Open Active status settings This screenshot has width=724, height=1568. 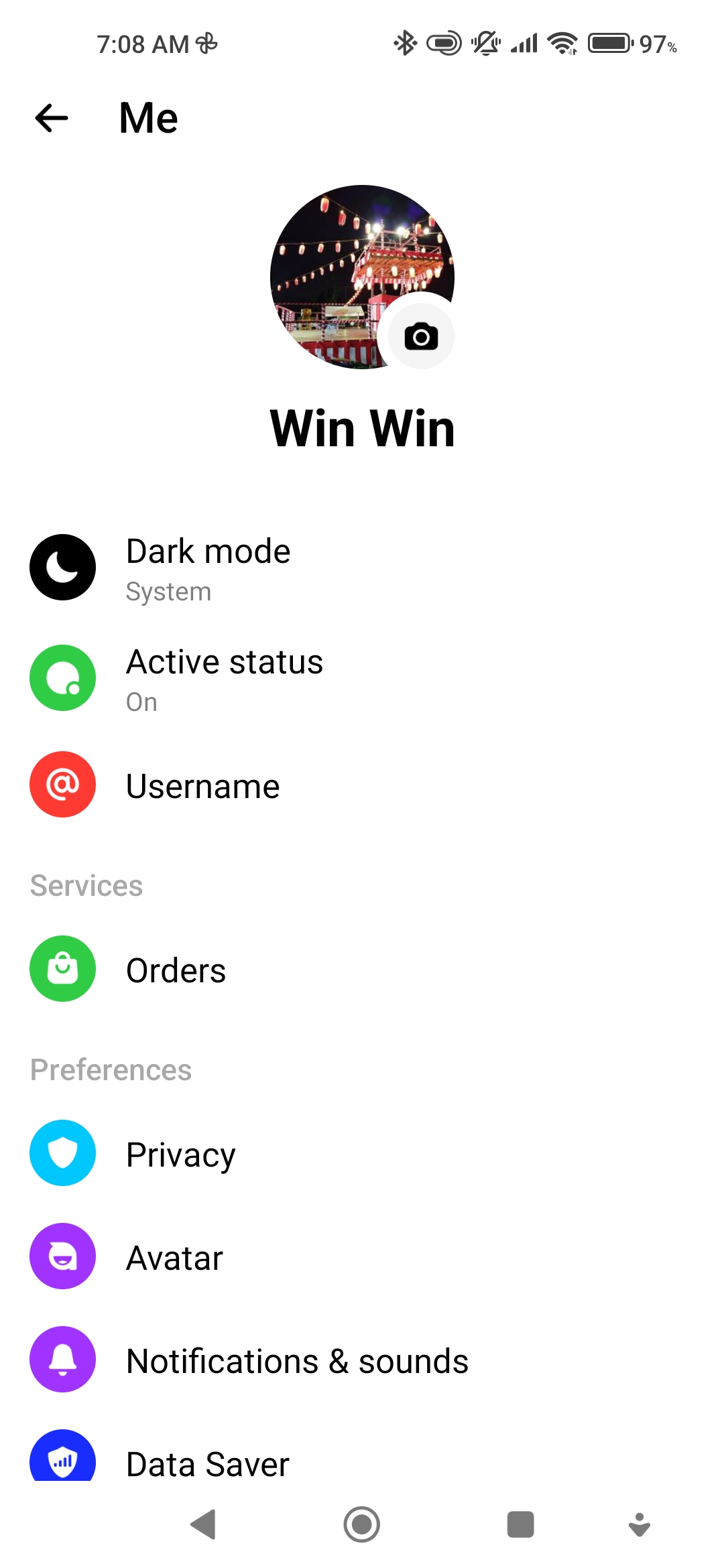click(362, 678)
